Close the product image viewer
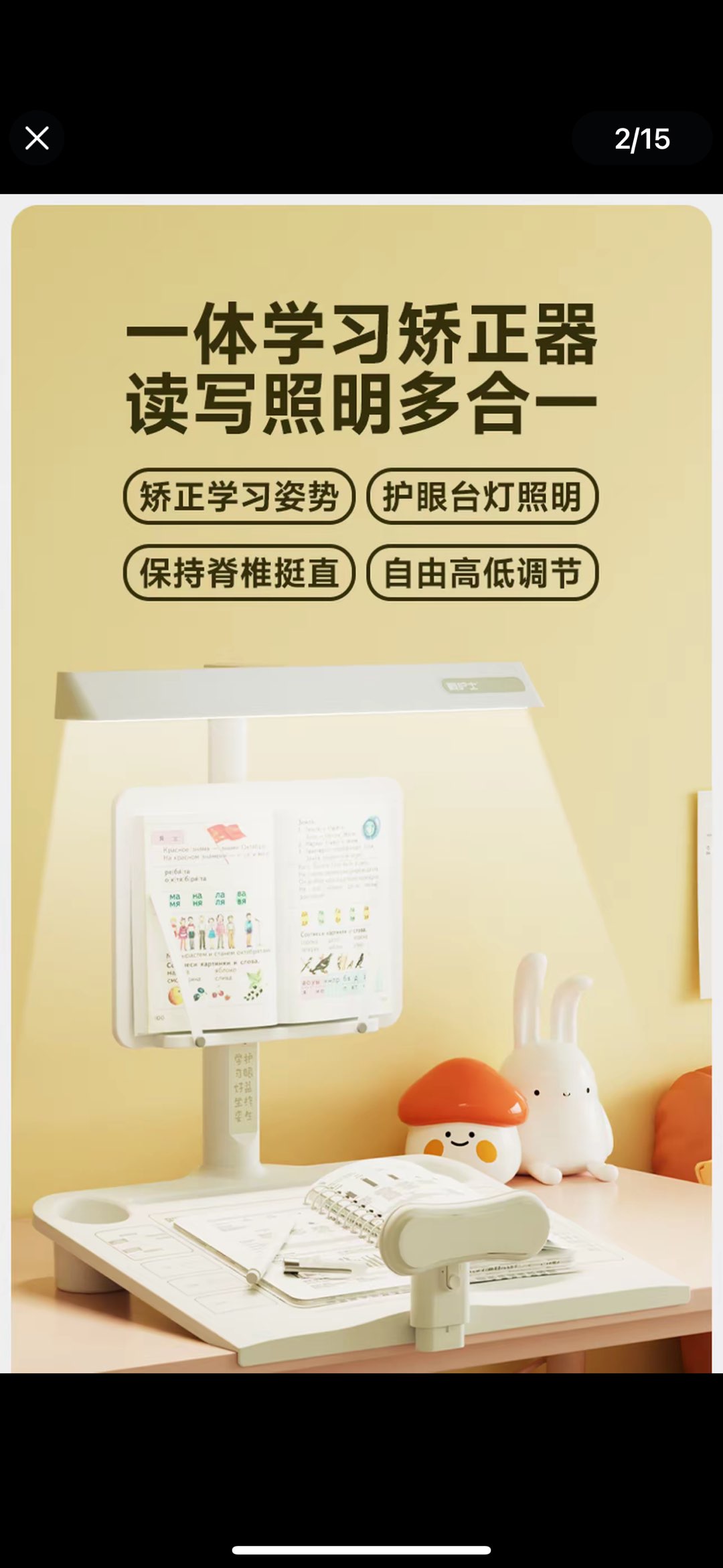Viewport: 723px width, 1568px height. (x=37, y=139)
